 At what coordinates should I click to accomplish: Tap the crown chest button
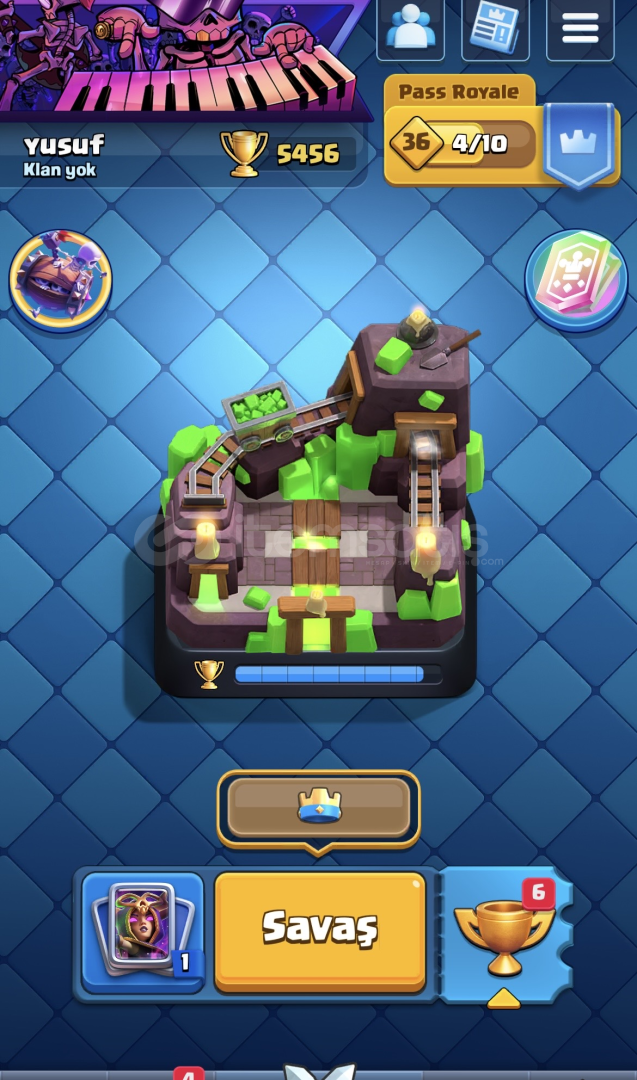point(318,806)
